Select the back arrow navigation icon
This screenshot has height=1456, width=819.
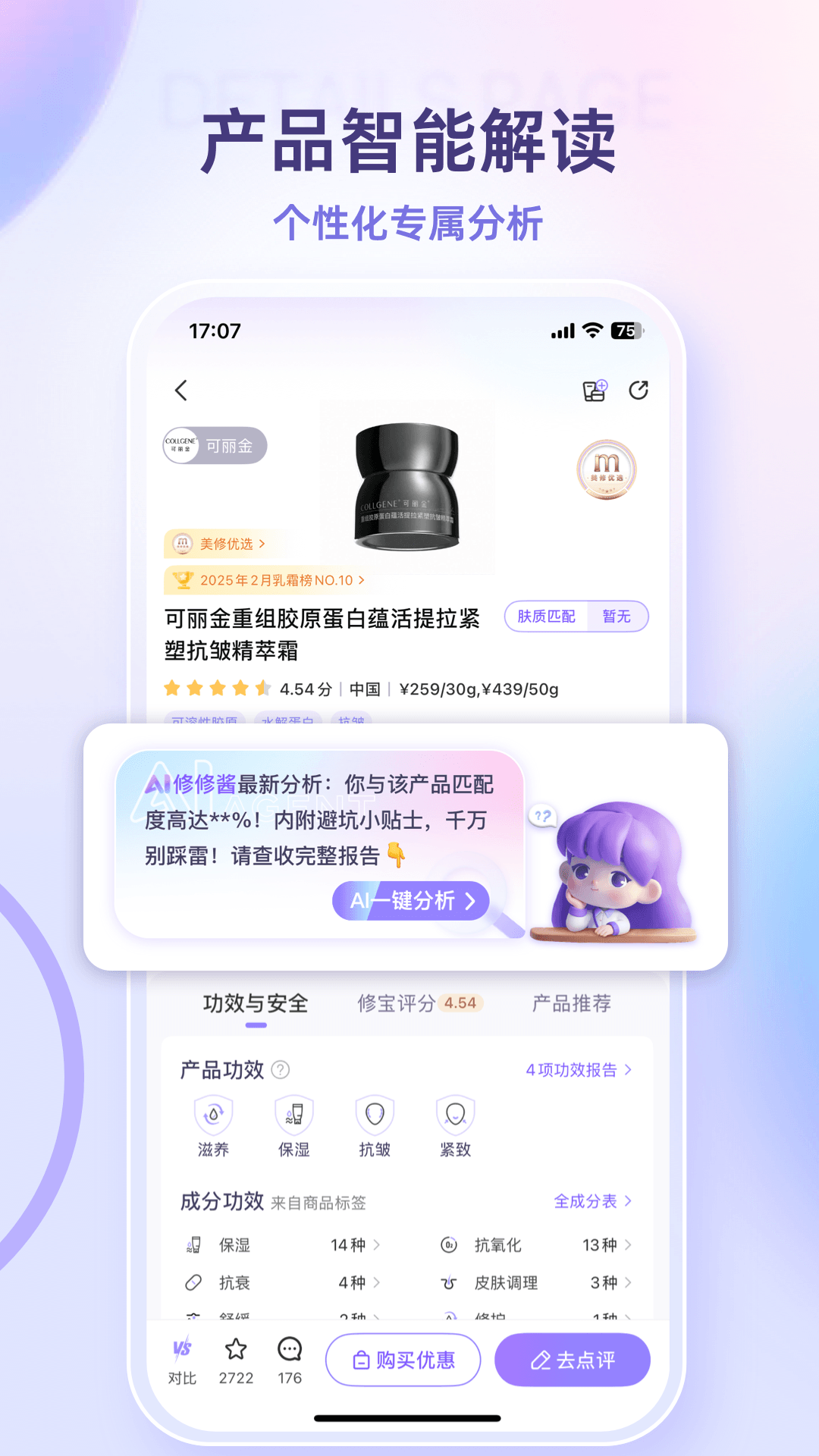coord(180,390)
